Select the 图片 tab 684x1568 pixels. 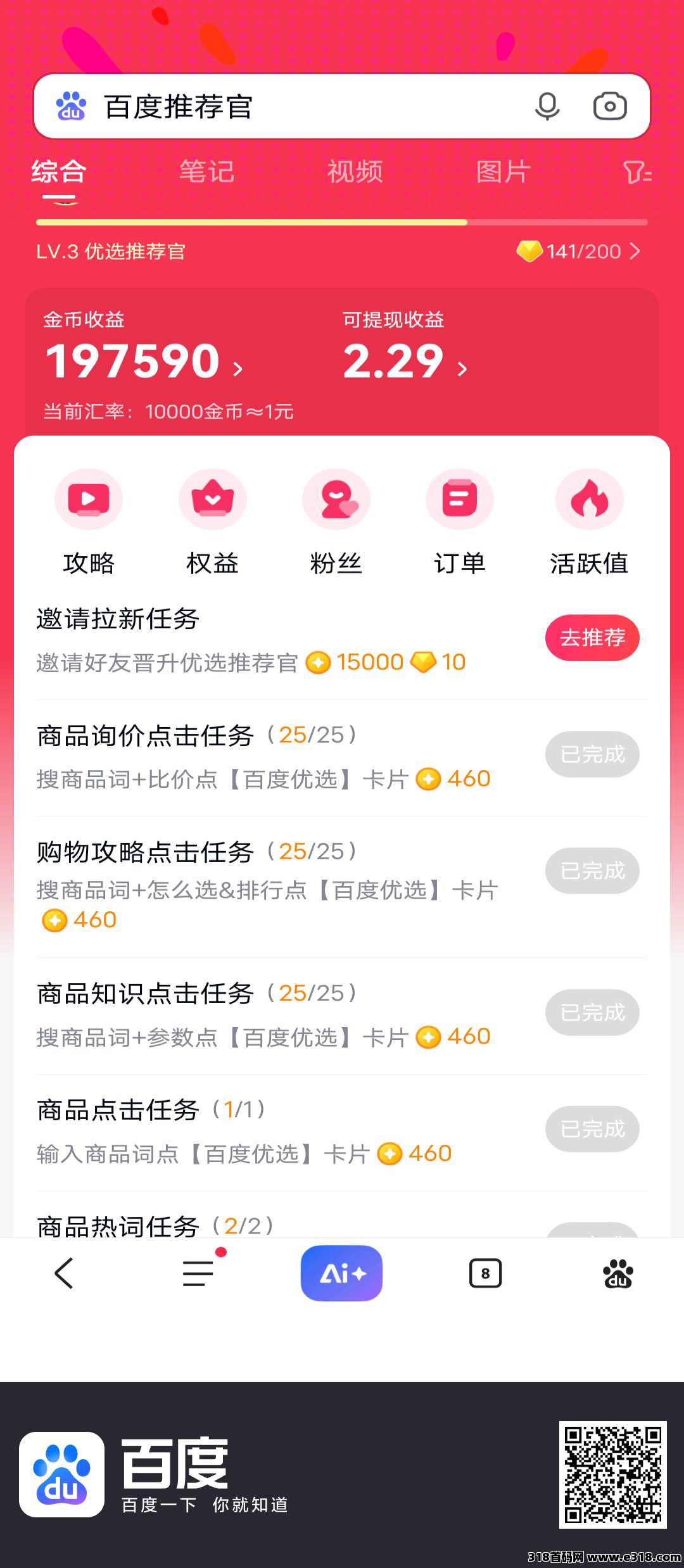tap(503, 172)
